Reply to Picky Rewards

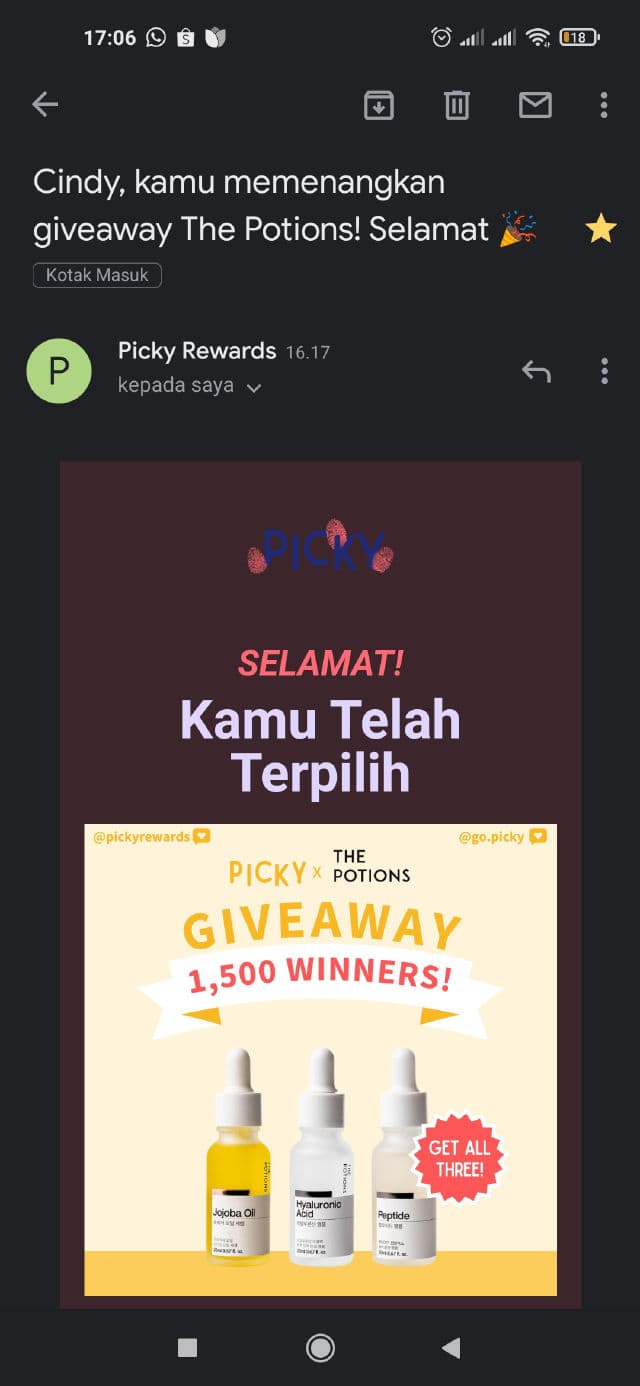point(536,371)
